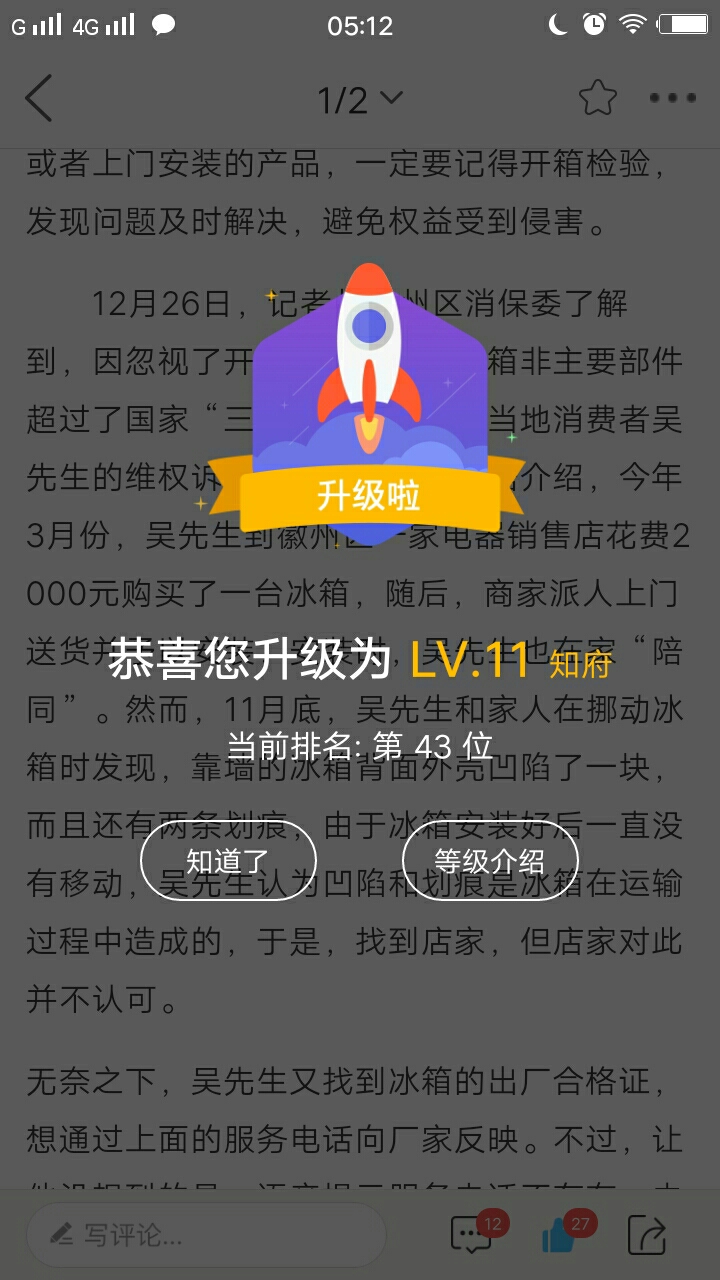Go back with the top-left arrow
The height and width of the screenshot is (1280, 720).
[x=40, y=98]
